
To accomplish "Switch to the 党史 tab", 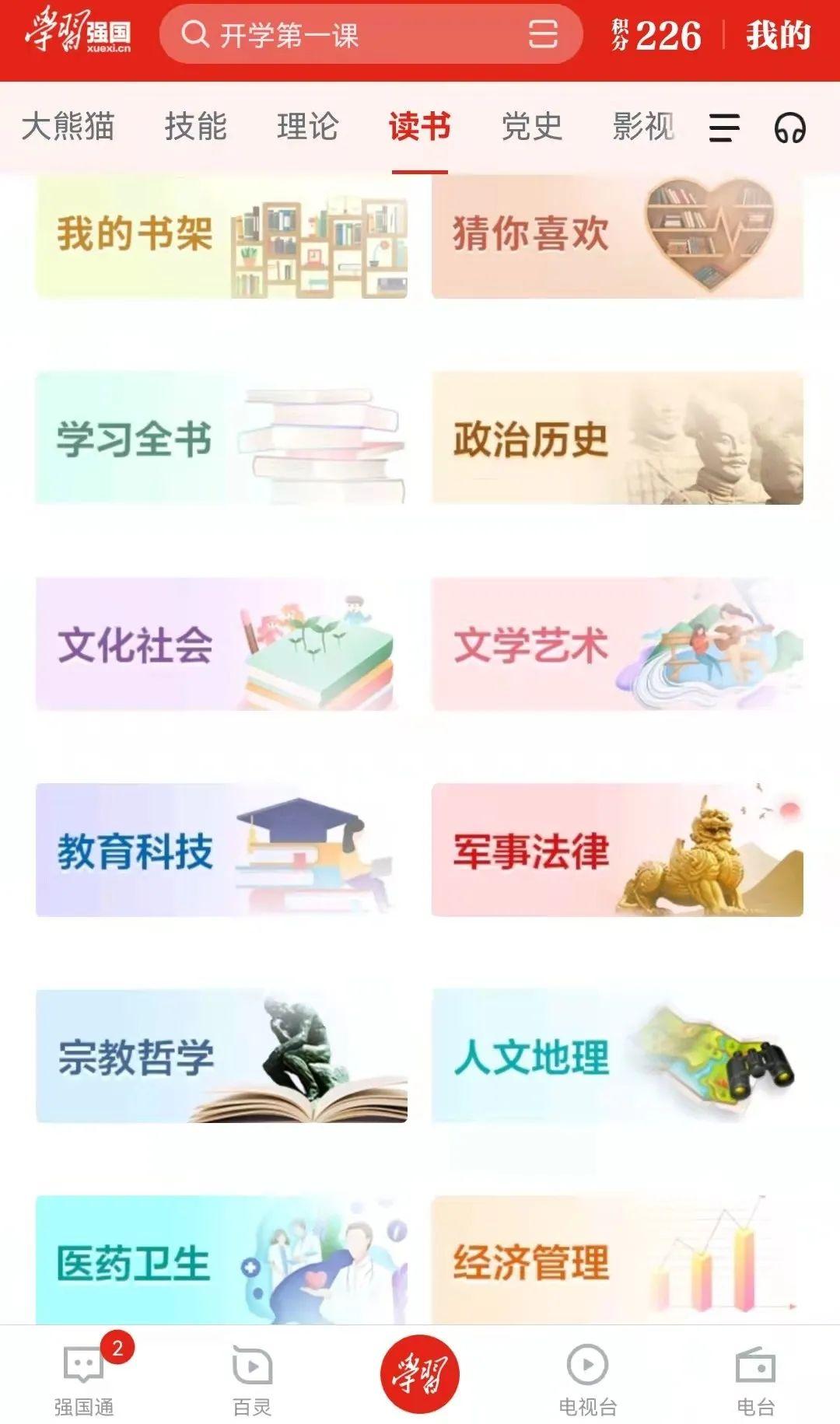I will pyautogui.click(x=531, y=127).
